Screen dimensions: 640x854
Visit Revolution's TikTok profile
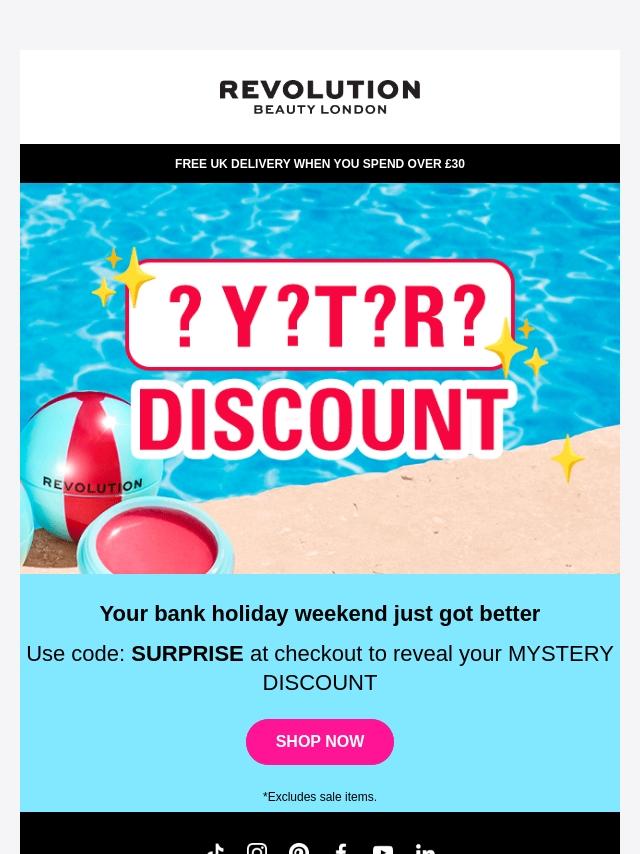click(215, 849)
